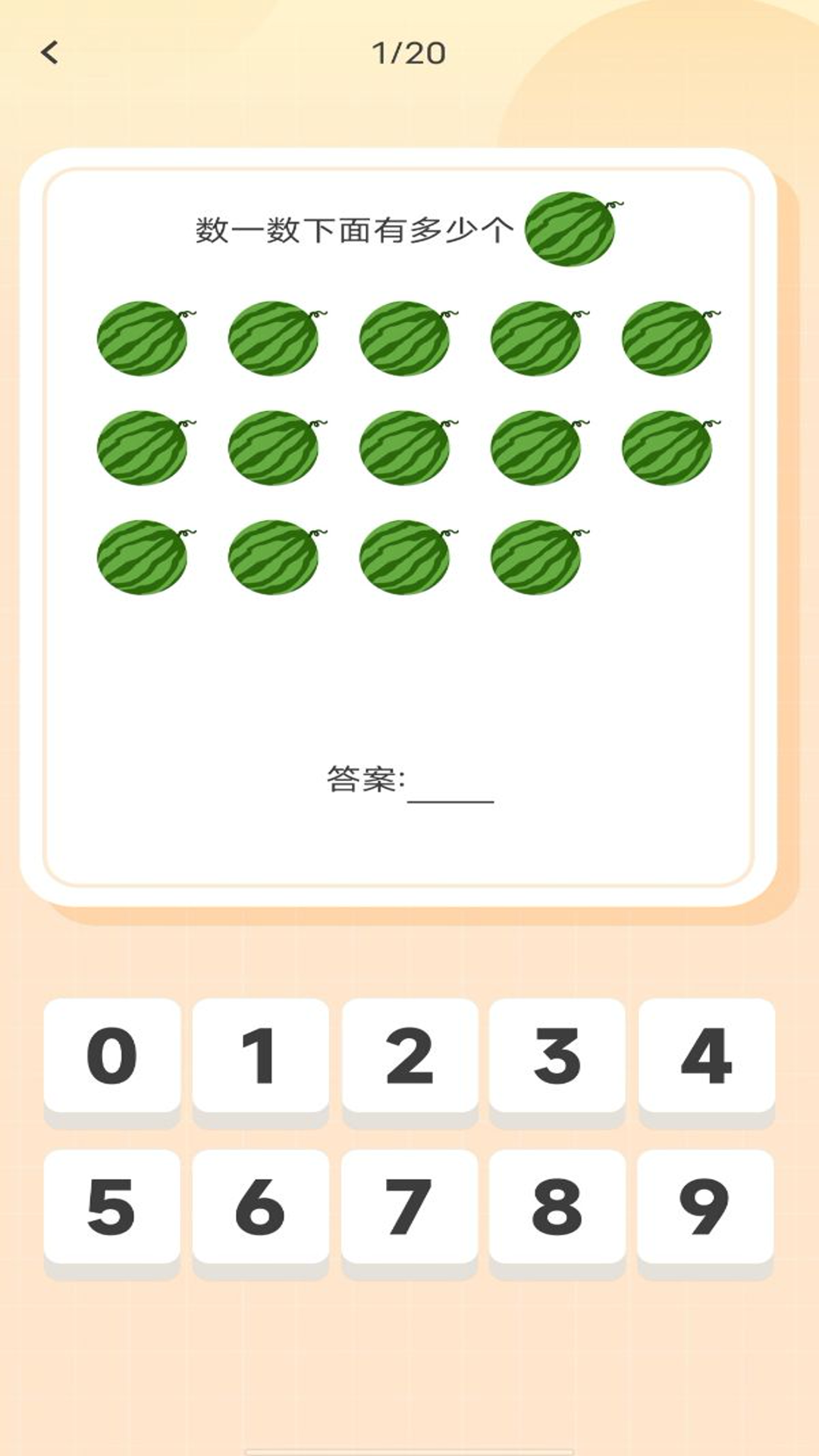Tap the number 4 key
This screenshot has height=1456, width=819.
tap(706, 1056)
